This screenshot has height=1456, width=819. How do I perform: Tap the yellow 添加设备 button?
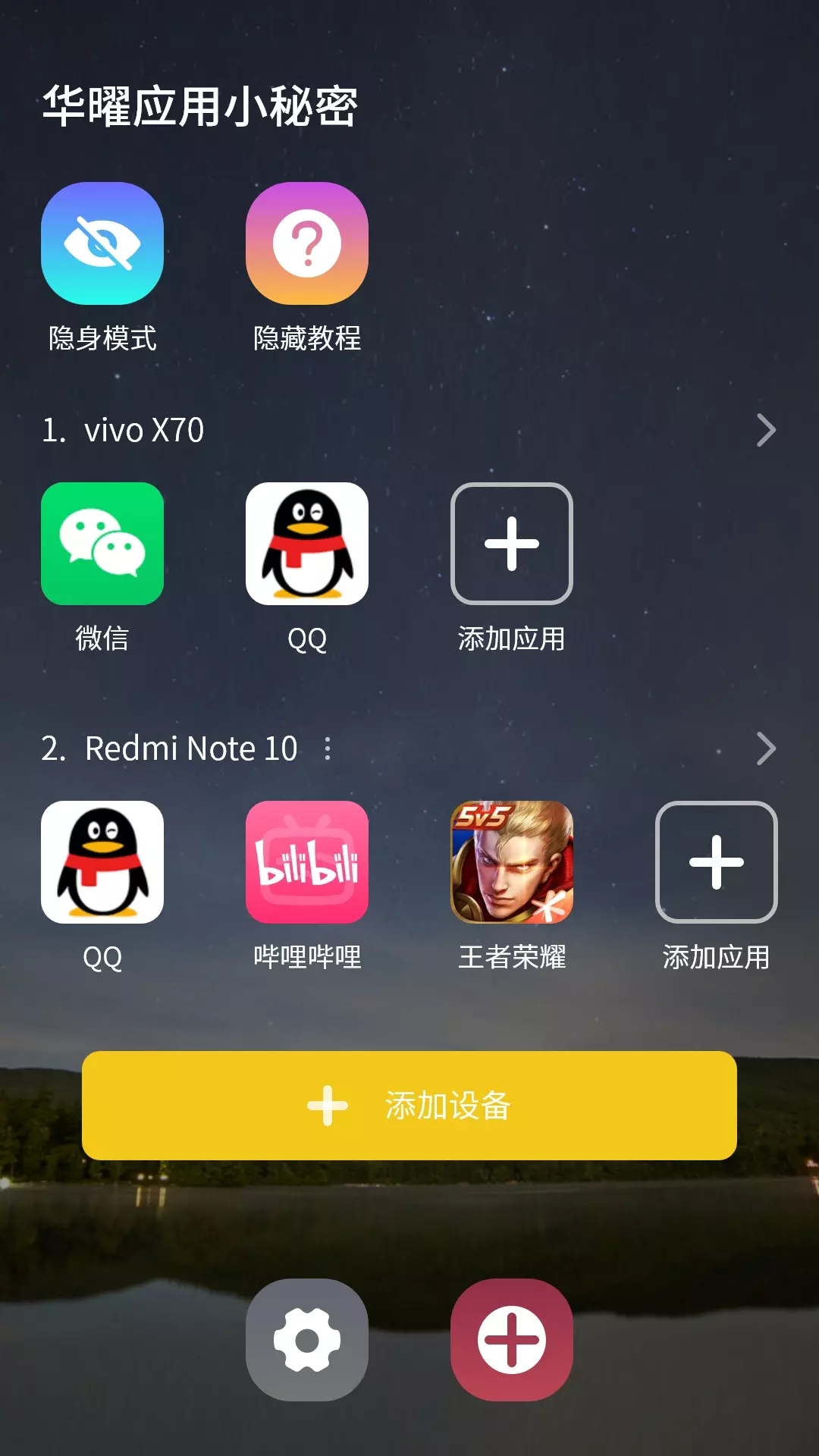tap(409, 1106)
